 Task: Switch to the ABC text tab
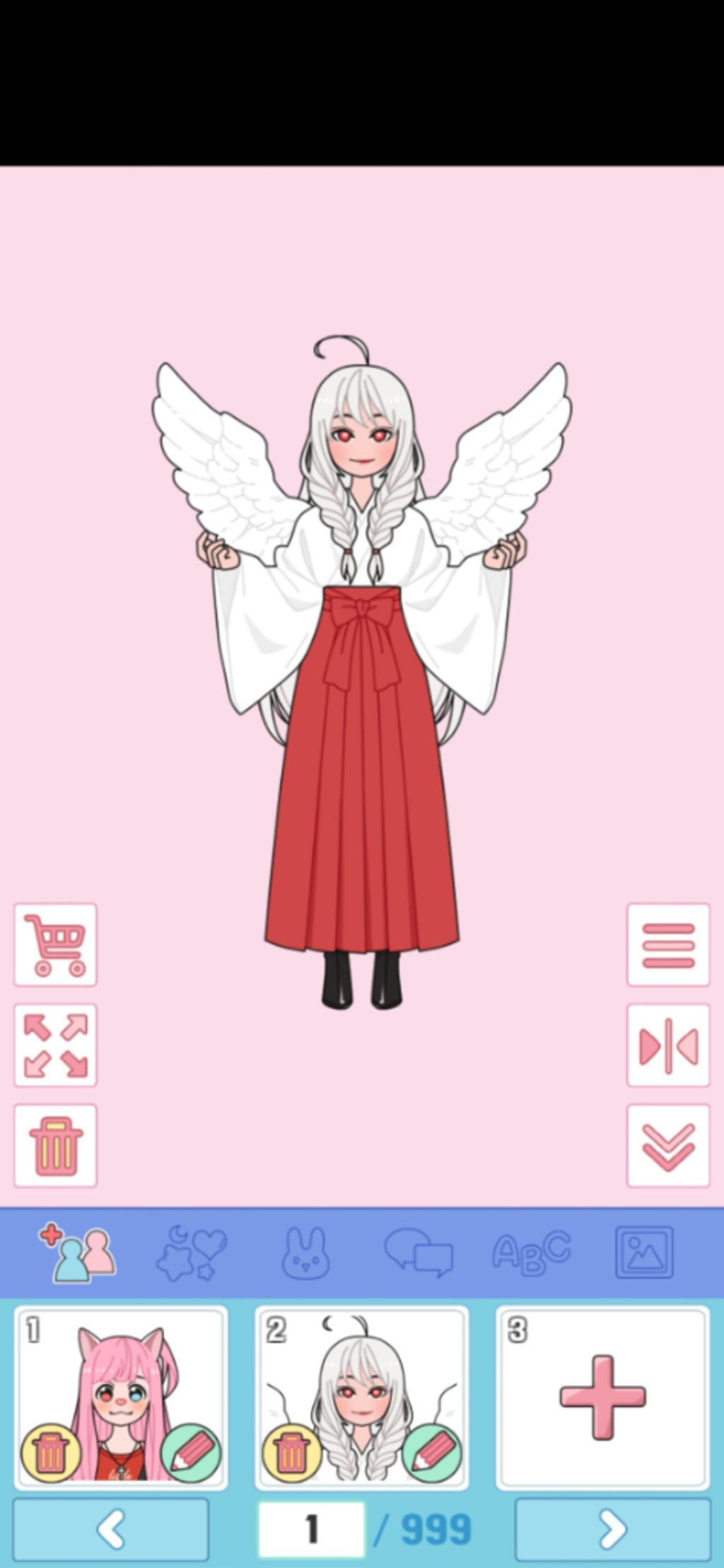530,1253
